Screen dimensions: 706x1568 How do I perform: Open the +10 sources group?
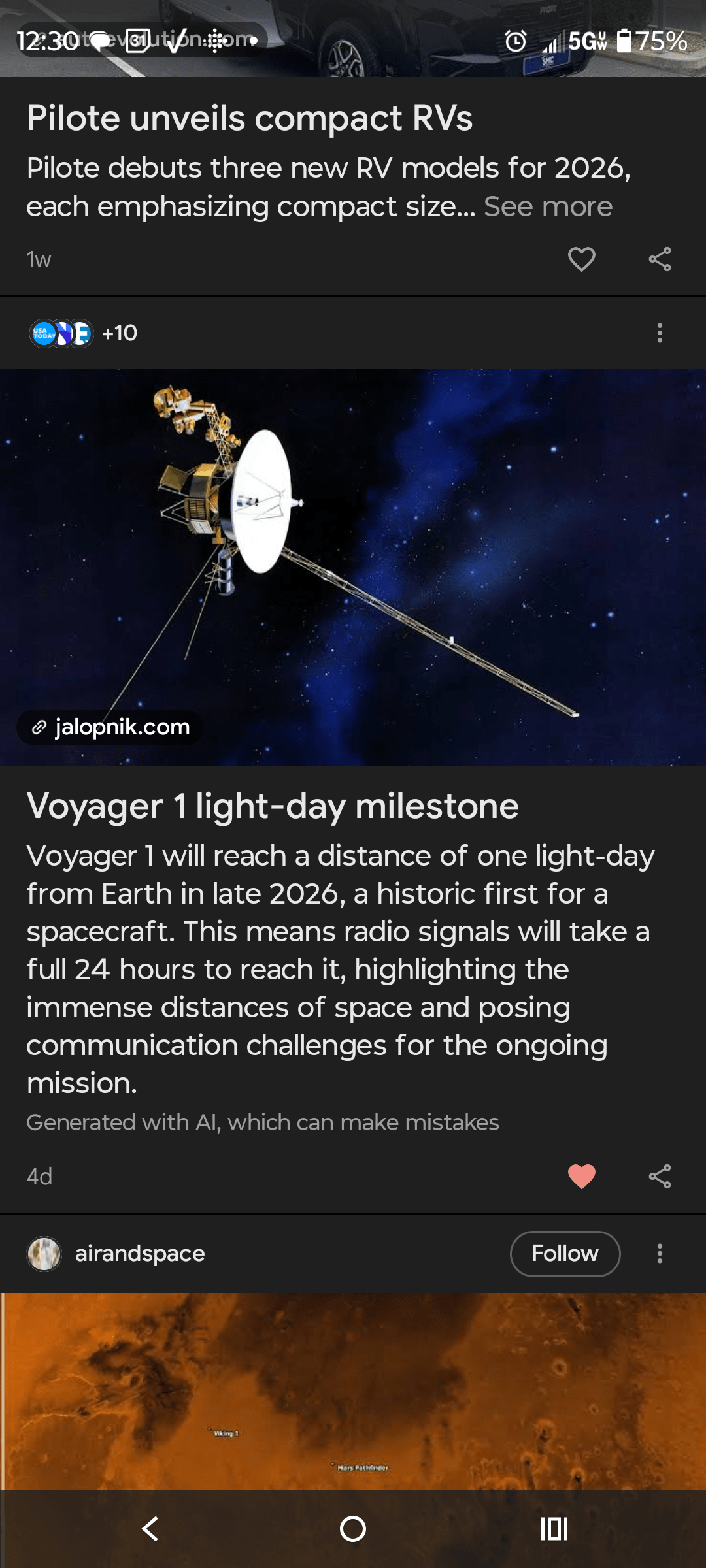84,333
